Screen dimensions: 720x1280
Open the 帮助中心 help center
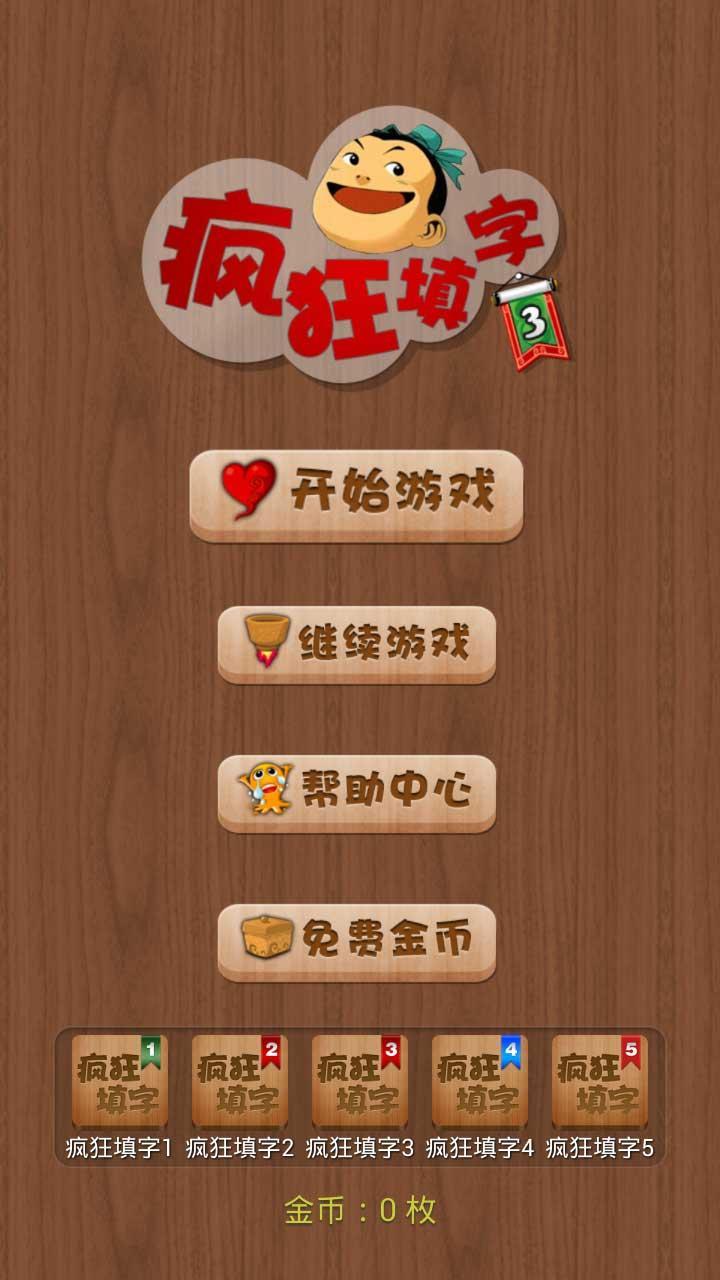(x=356, y=791)
